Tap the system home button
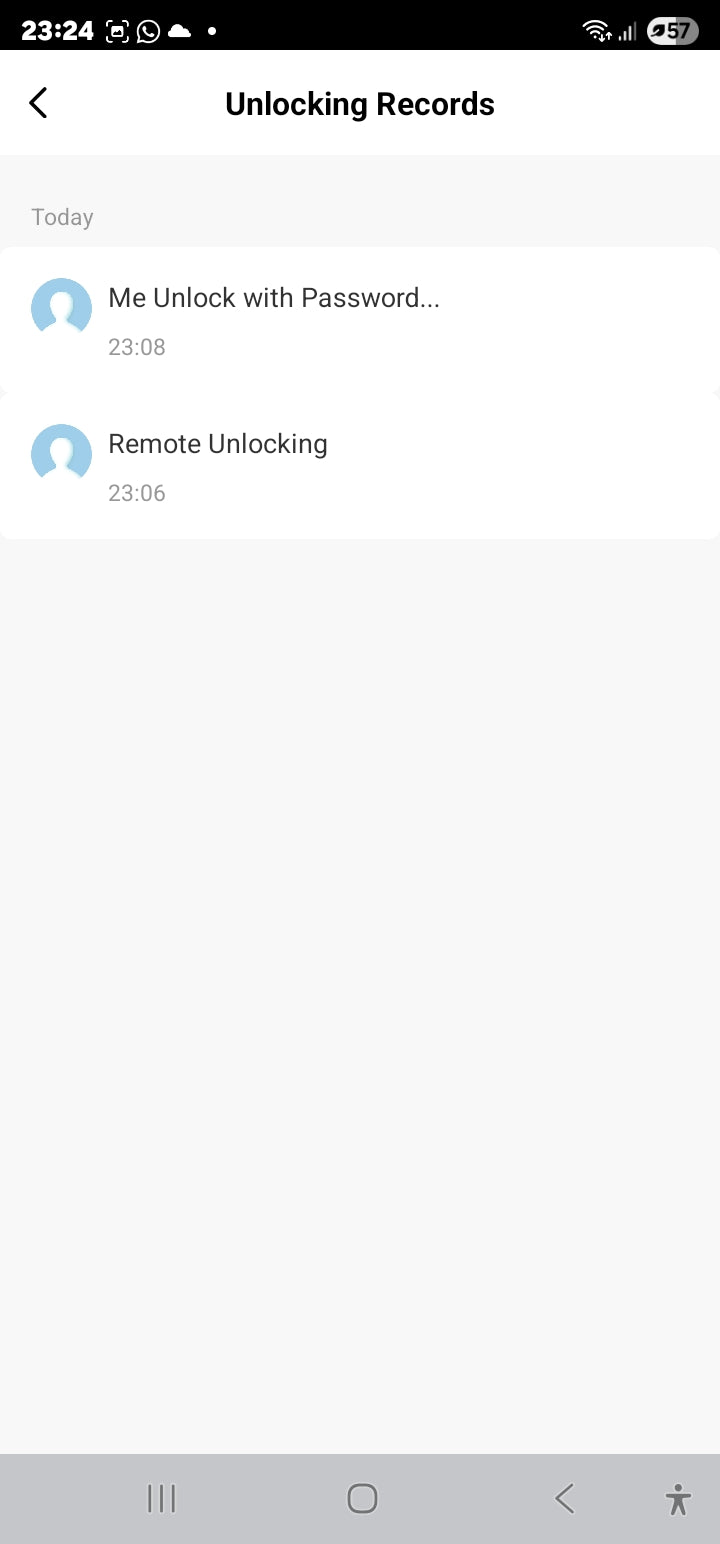 (361, 1498)
